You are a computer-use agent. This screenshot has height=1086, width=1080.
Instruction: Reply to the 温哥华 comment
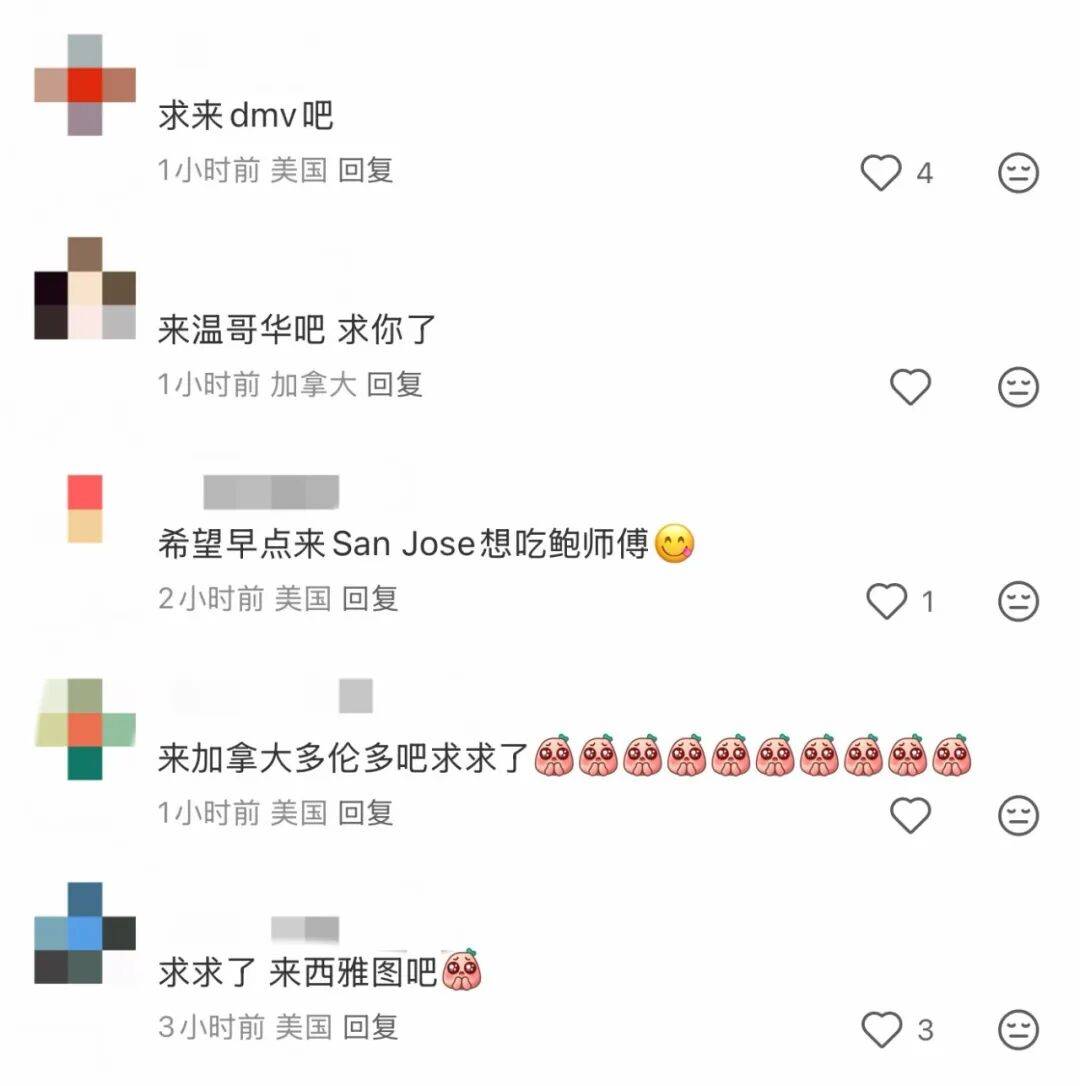coord(394,385)
